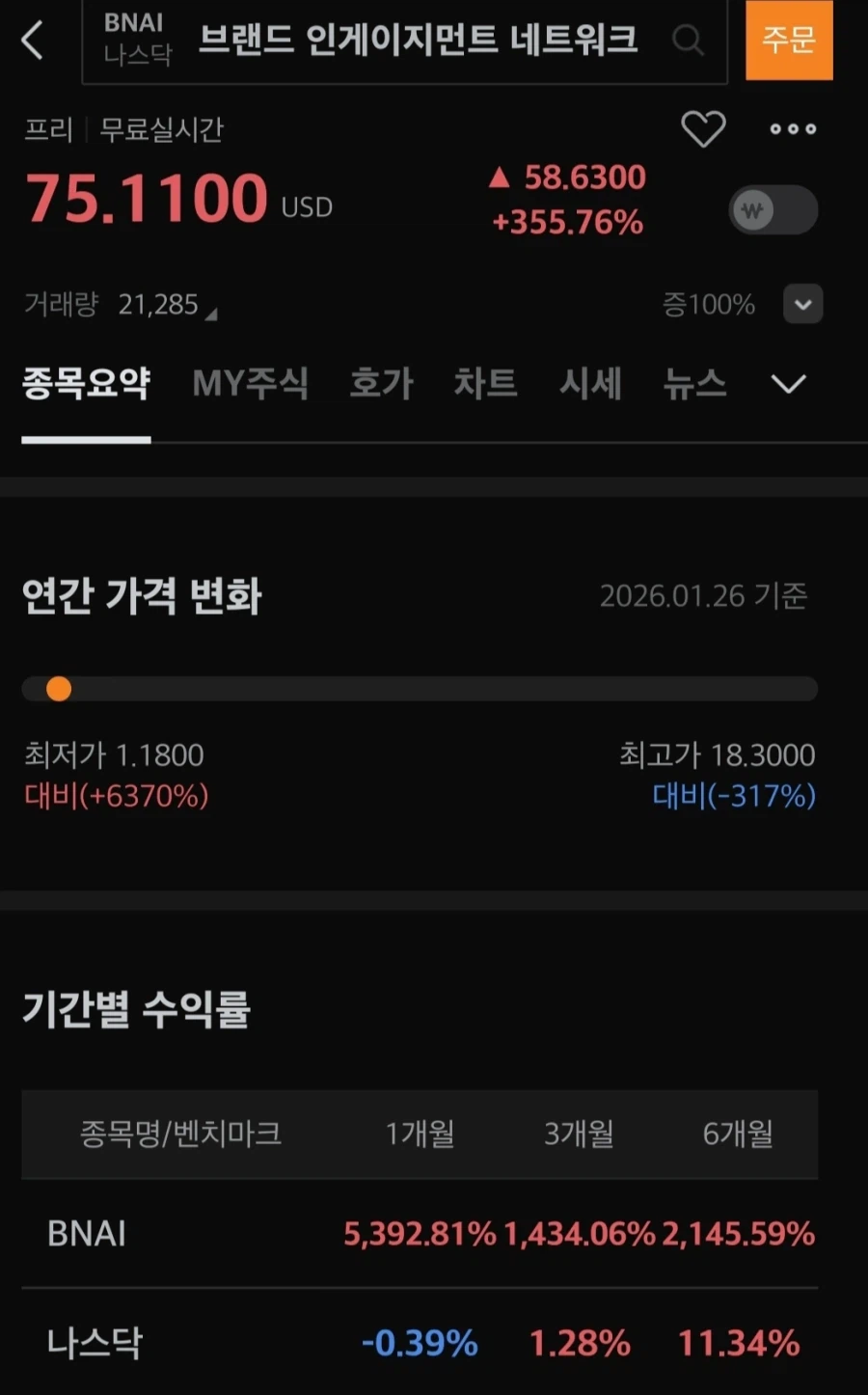868x1395 pixels.
Task: Click the annual price range slider handle
Action: pos(58,689)
